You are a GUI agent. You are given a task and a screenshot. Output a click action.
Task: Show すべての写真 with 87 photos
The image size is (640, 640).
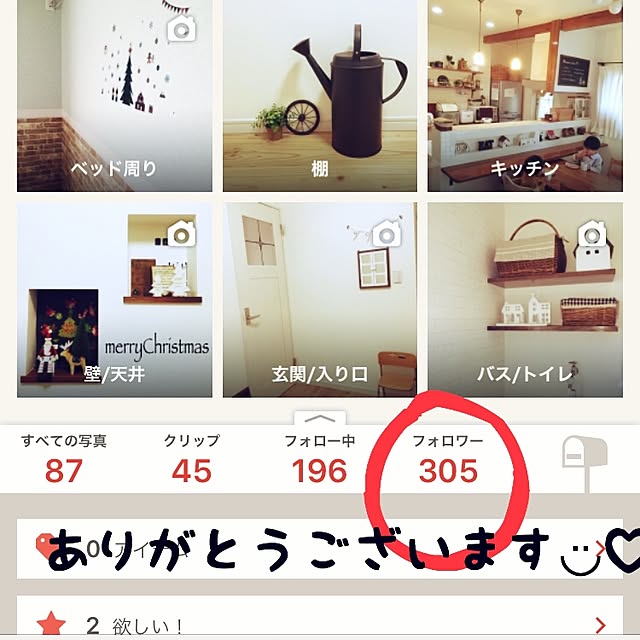pyautogui.click(x=63, y=459)
